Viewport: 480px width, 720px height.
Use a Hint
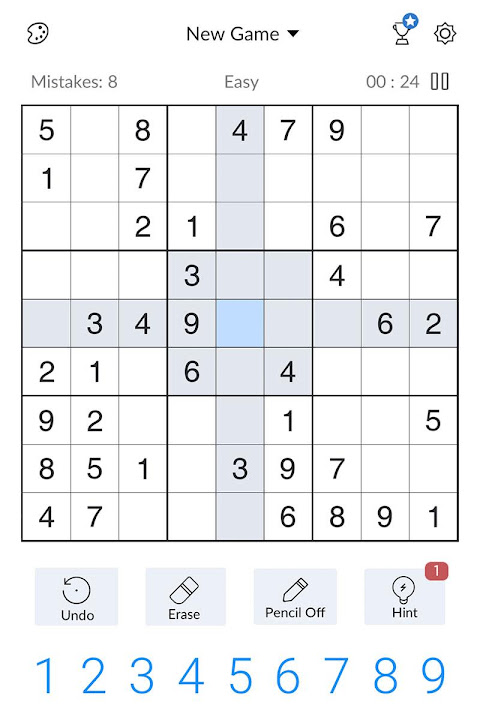405,596
